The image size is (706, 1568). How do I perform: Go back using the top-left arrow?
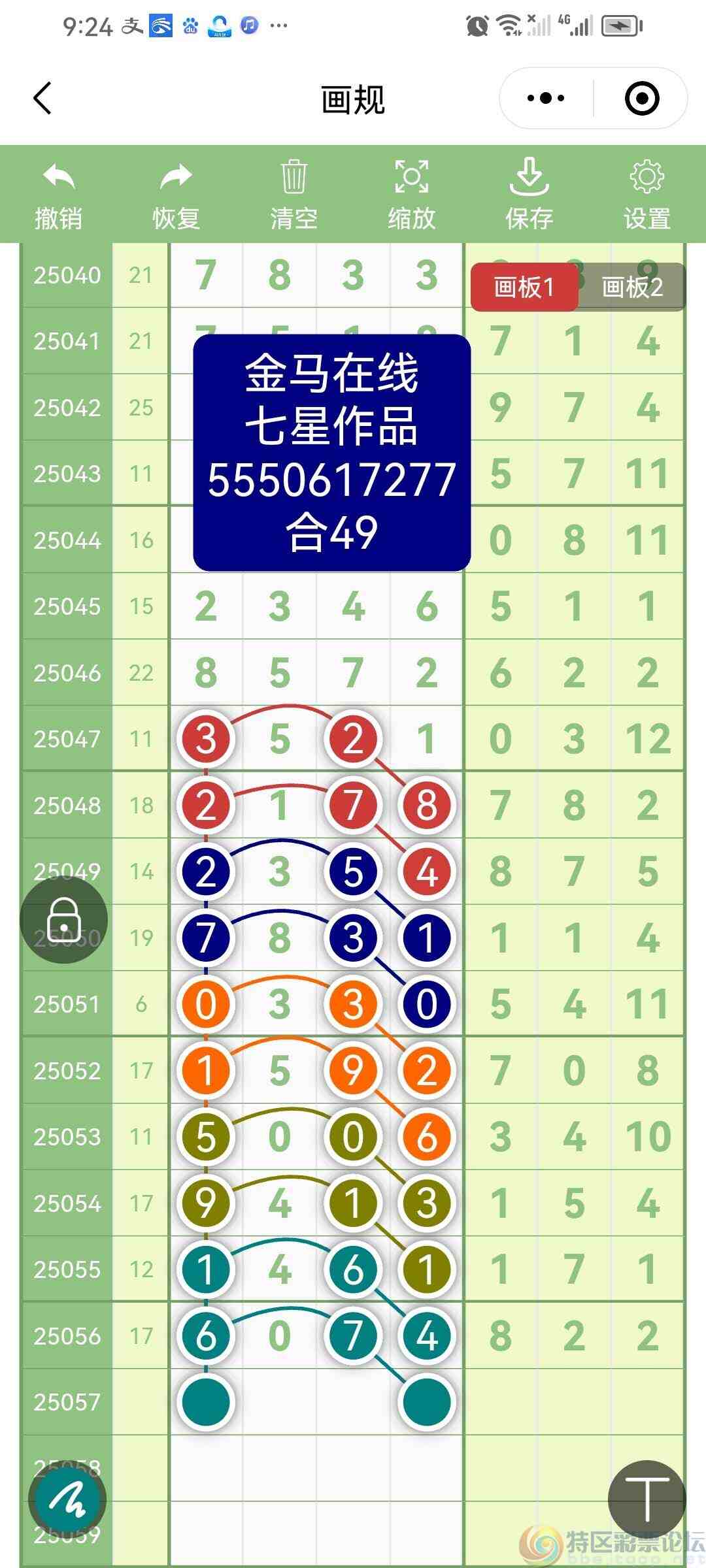pyautogui.click(x=42, y=99)
